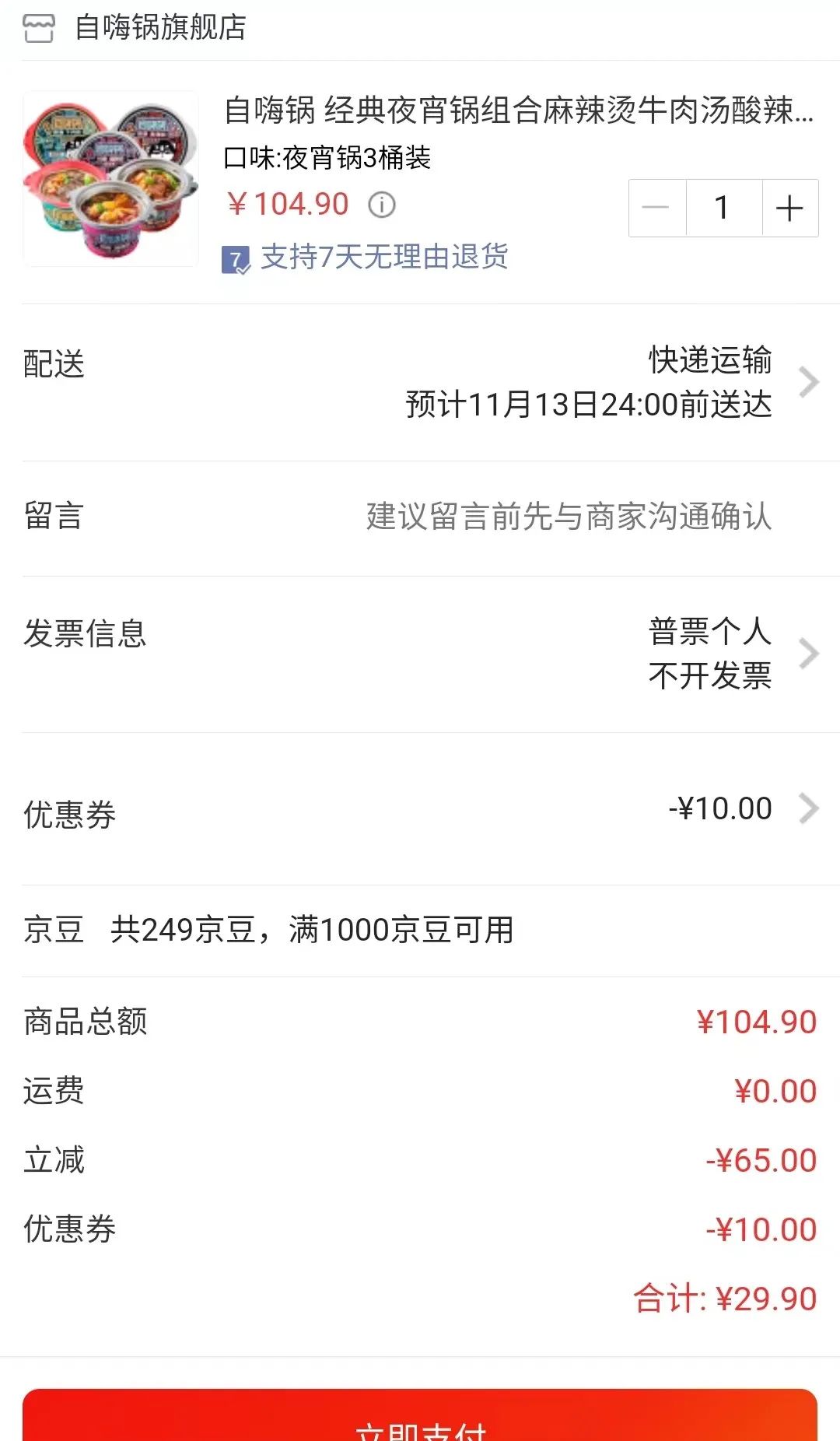Image resolution: width=840 pixels, height=1441 pixels.
Task: Open the 自嗨锅 product thumbnail
Action: 110,179
